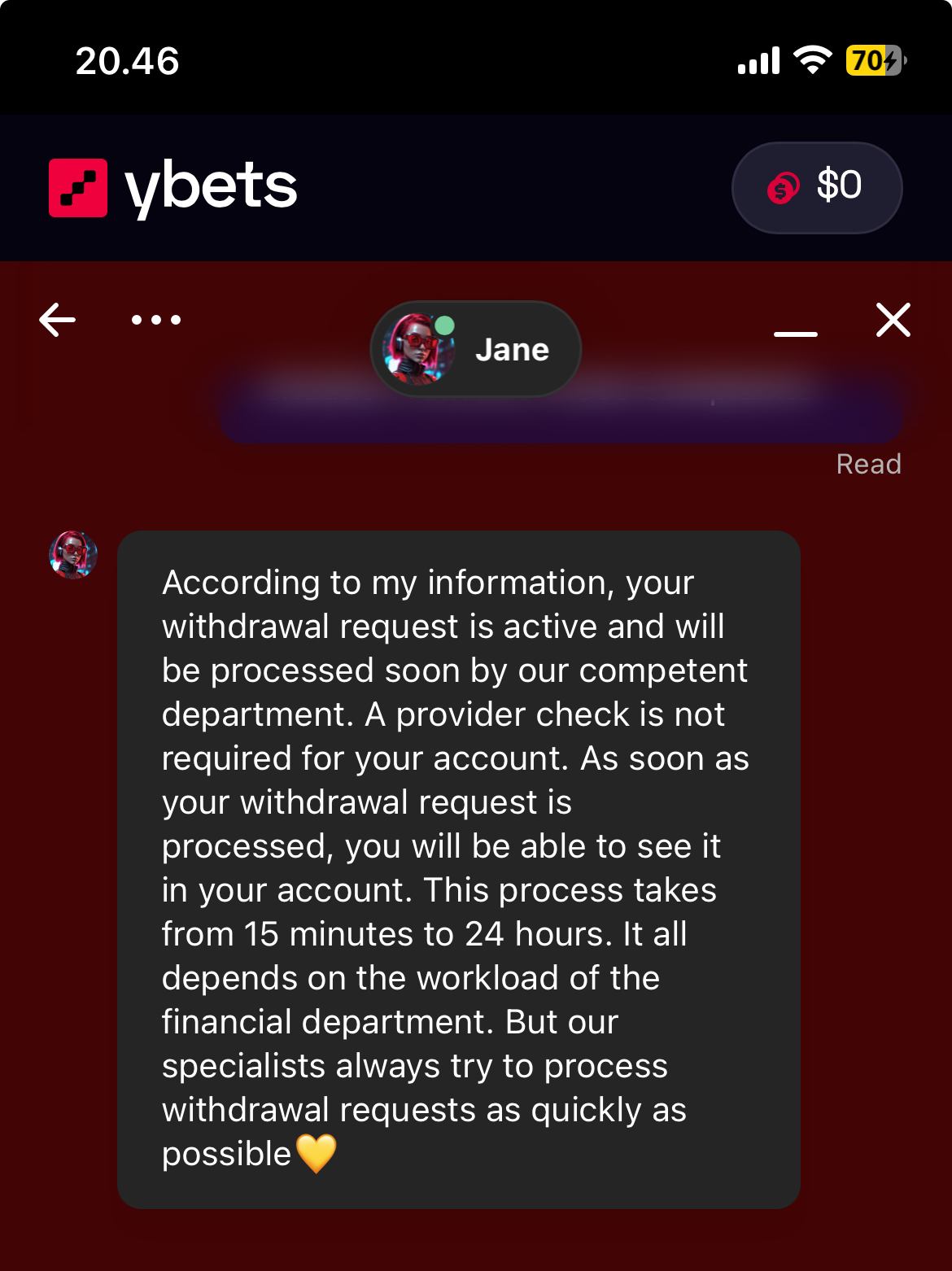Open the three-dot chat options menu
This screenshot has height=1271, width=952.
pos(156,320)
